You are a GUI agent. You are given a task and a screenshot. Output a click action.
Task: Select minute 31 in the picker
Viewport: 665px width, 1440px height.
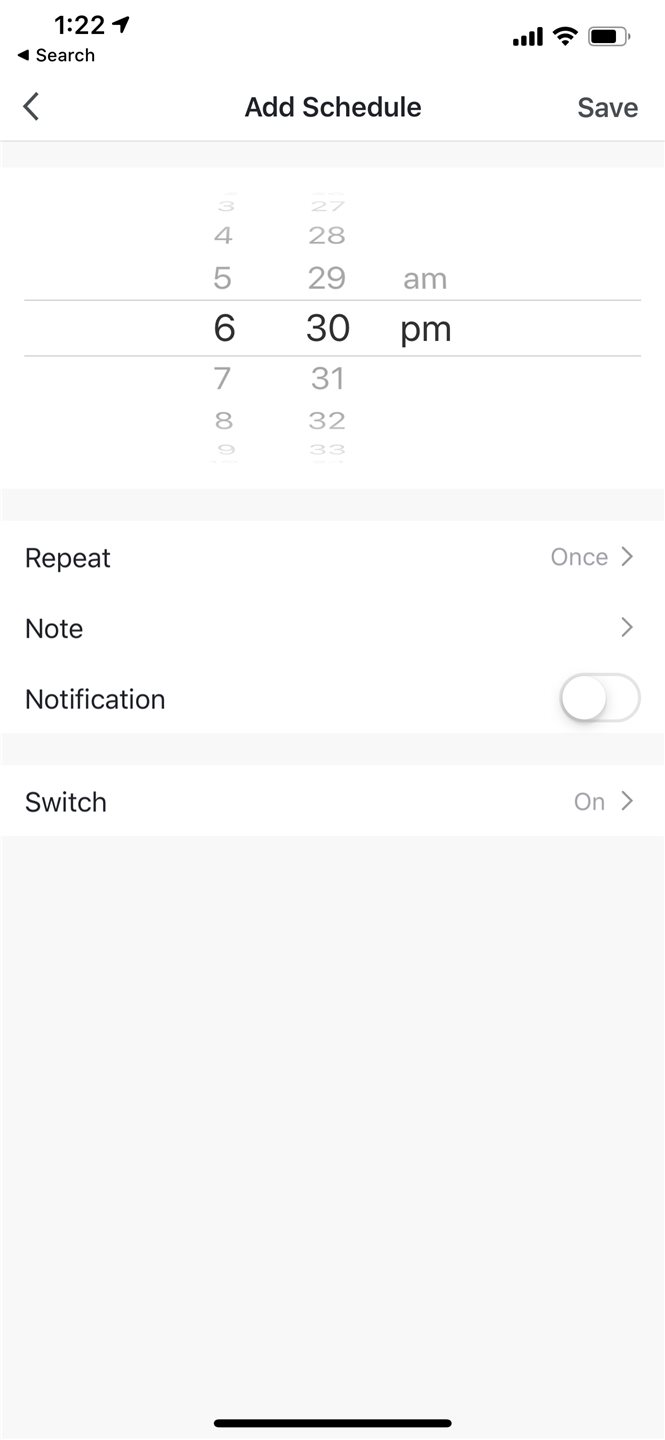tap(327, 378)
